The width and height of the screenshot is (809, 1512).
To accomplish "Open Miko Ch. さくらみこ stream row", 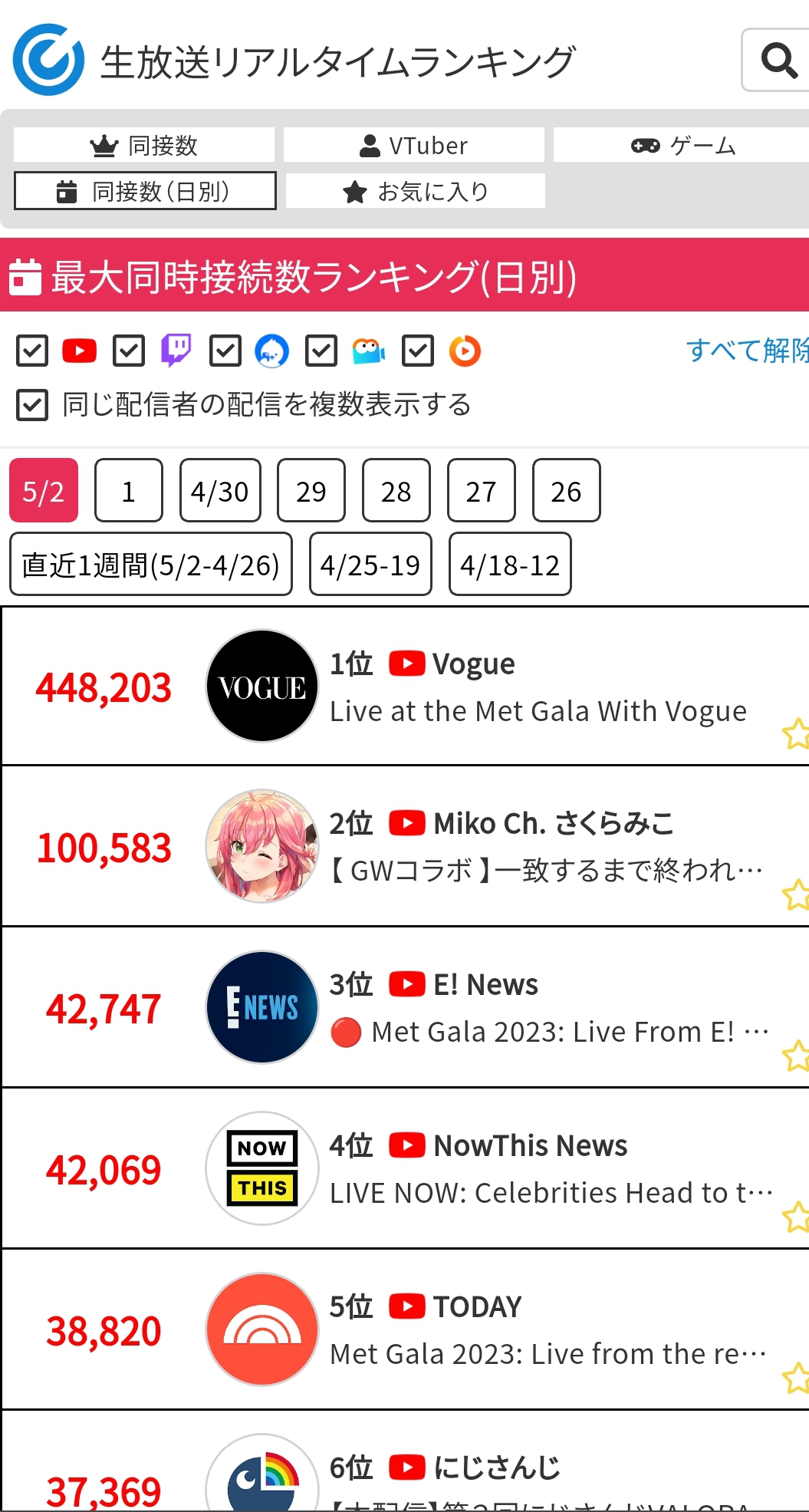I will [x=405, y=847].
